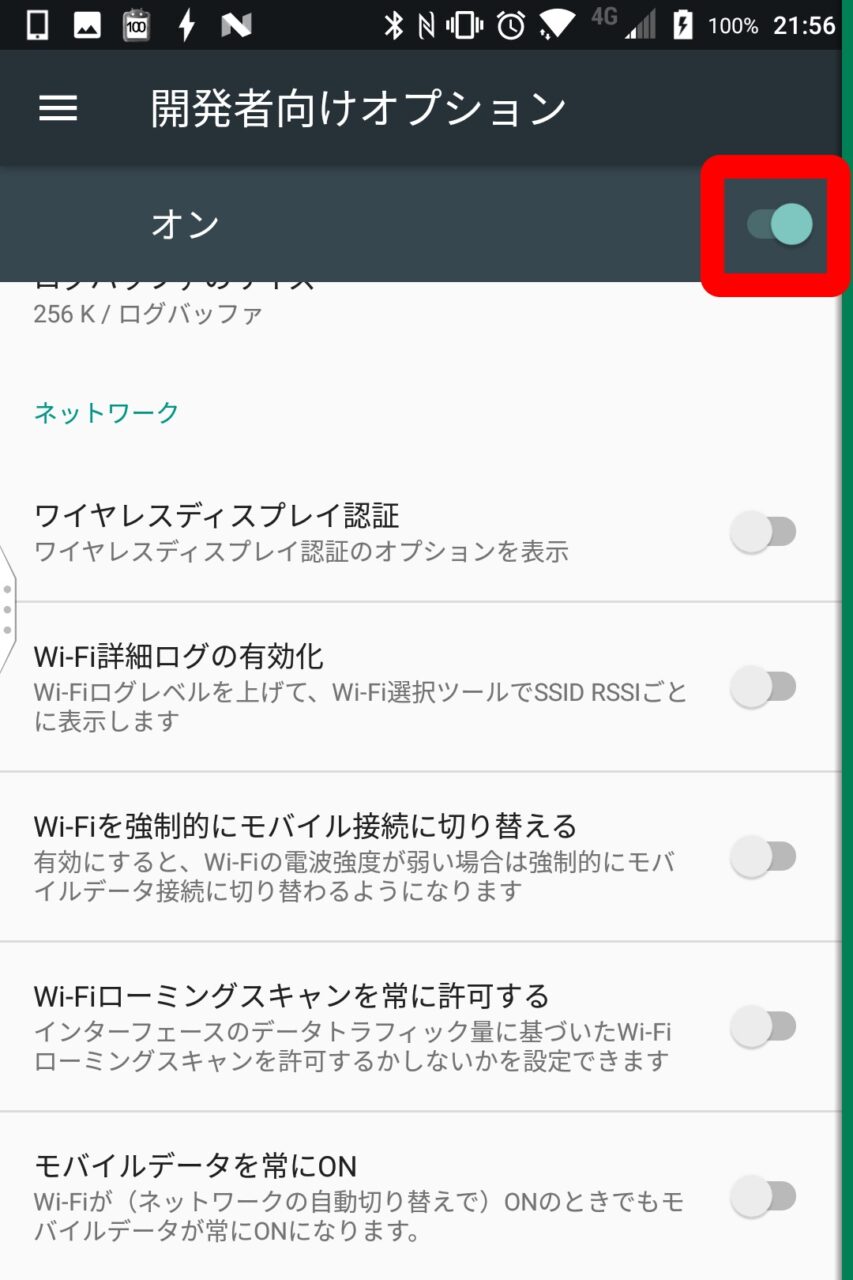Screen dimensions: 853x1280
Task: Enable Wi-Fiを強制的にモバイル接続に切り替える
Action: pos(762,857)
